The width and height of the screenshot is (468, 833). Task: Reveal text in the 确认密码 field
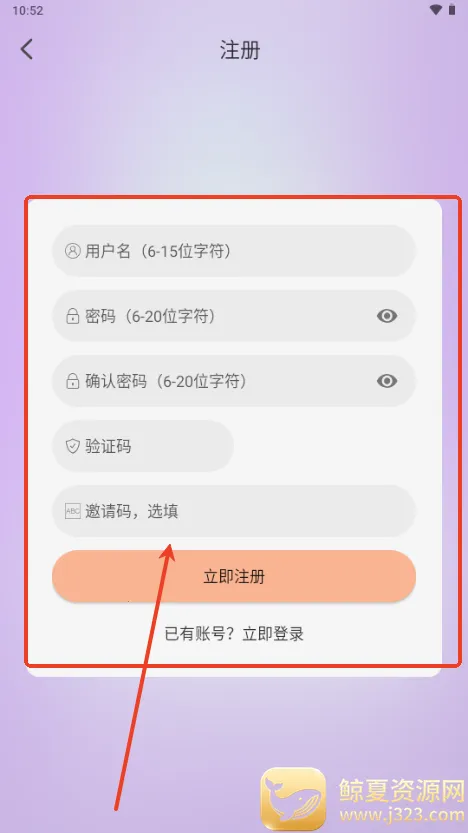tap(387, 381)
